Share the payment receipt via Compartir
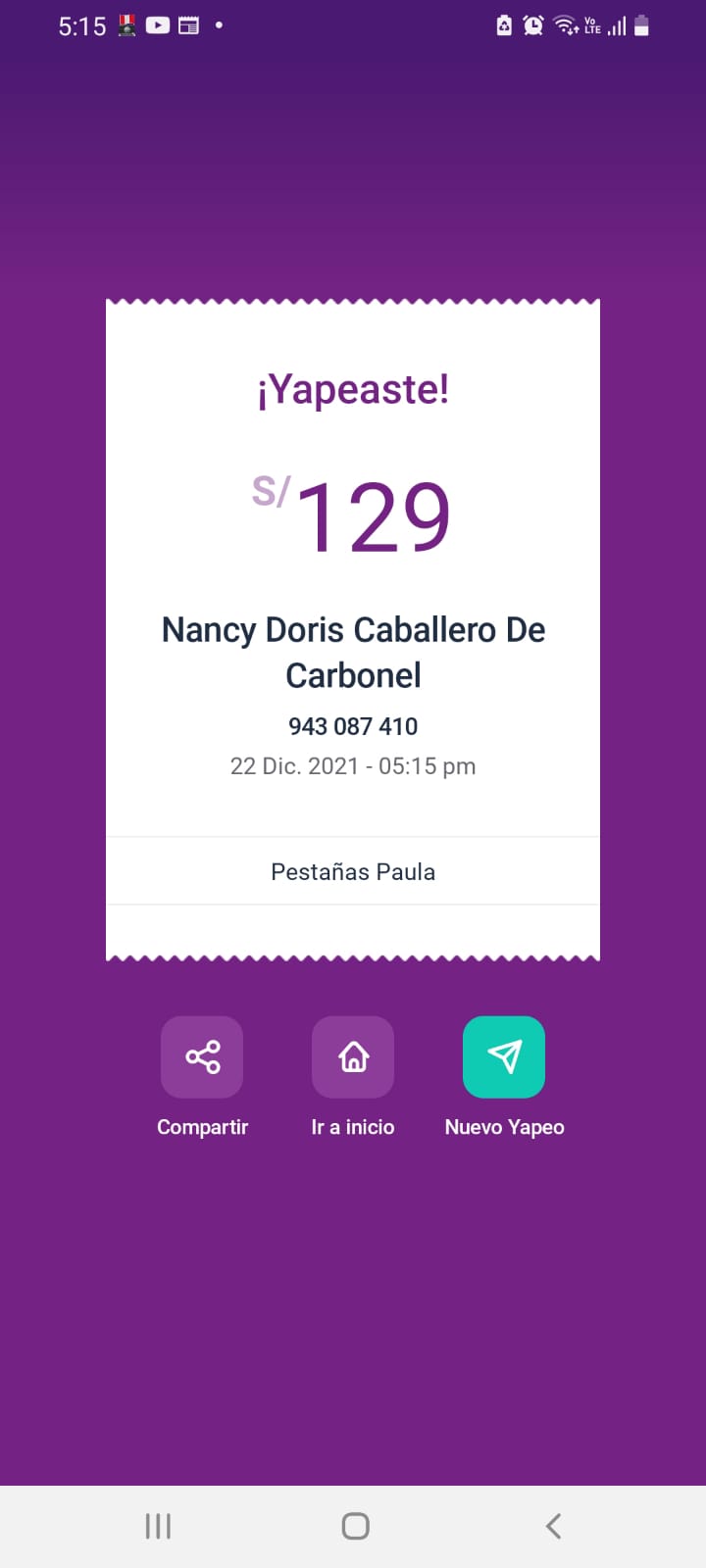The height and width of the screenshot is (1568, 706). click(202, 1056)
